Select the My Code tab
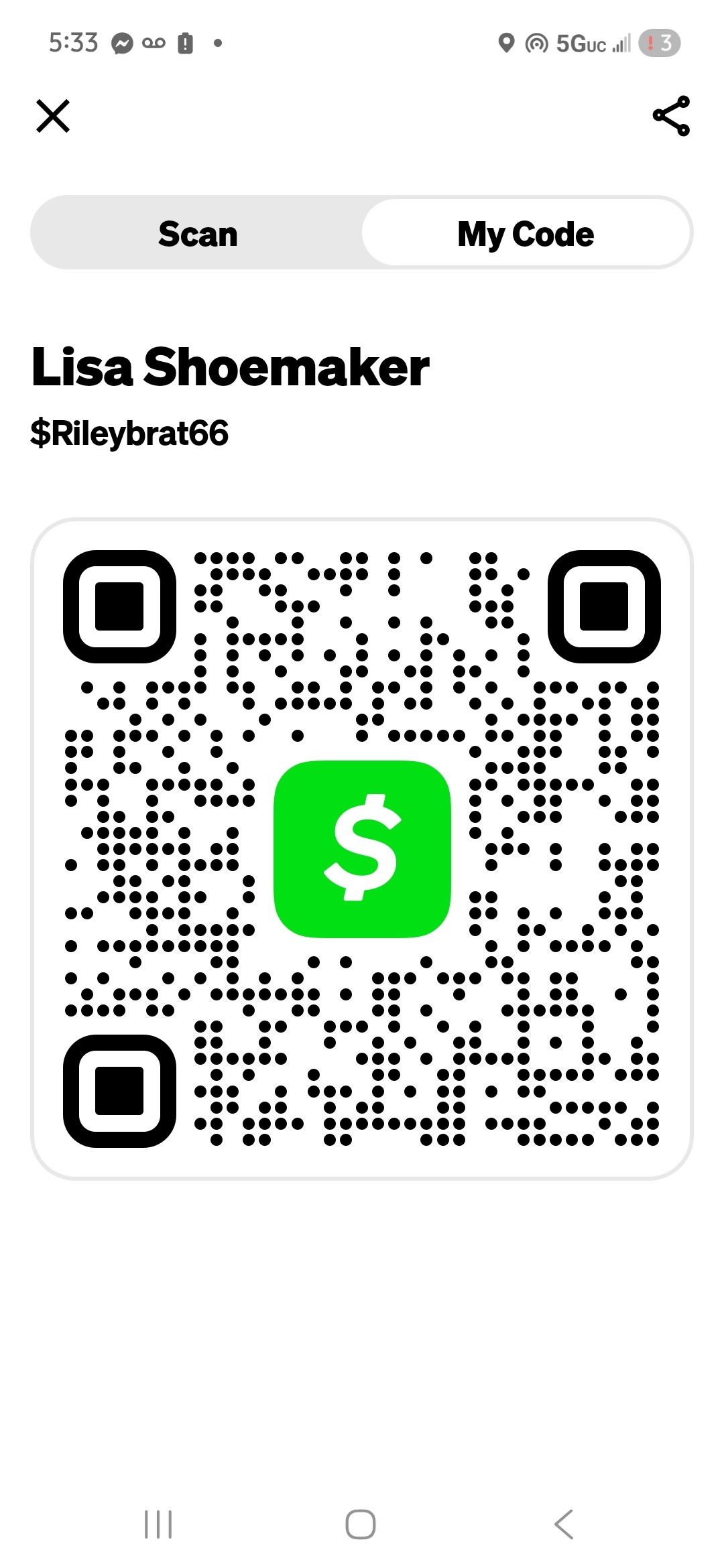724x1568 pixels. [x=526, y=233]
